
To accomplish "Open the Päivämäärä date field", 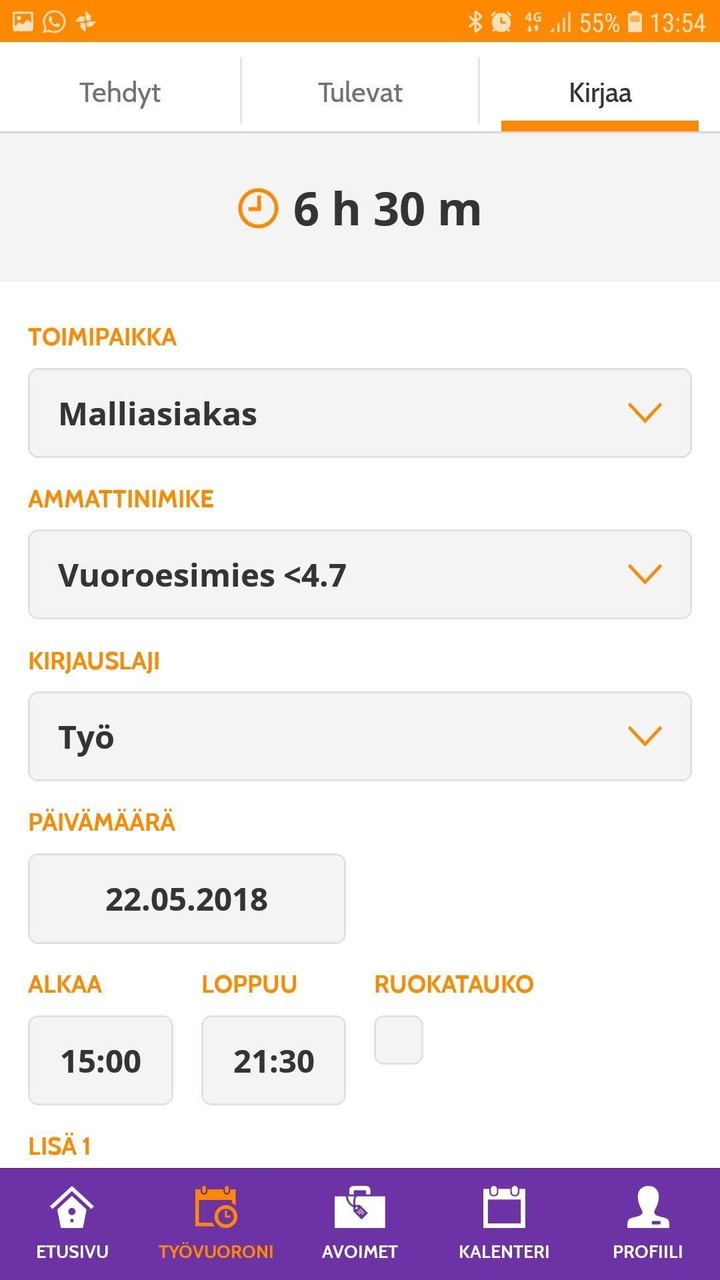I will (186, 898).
